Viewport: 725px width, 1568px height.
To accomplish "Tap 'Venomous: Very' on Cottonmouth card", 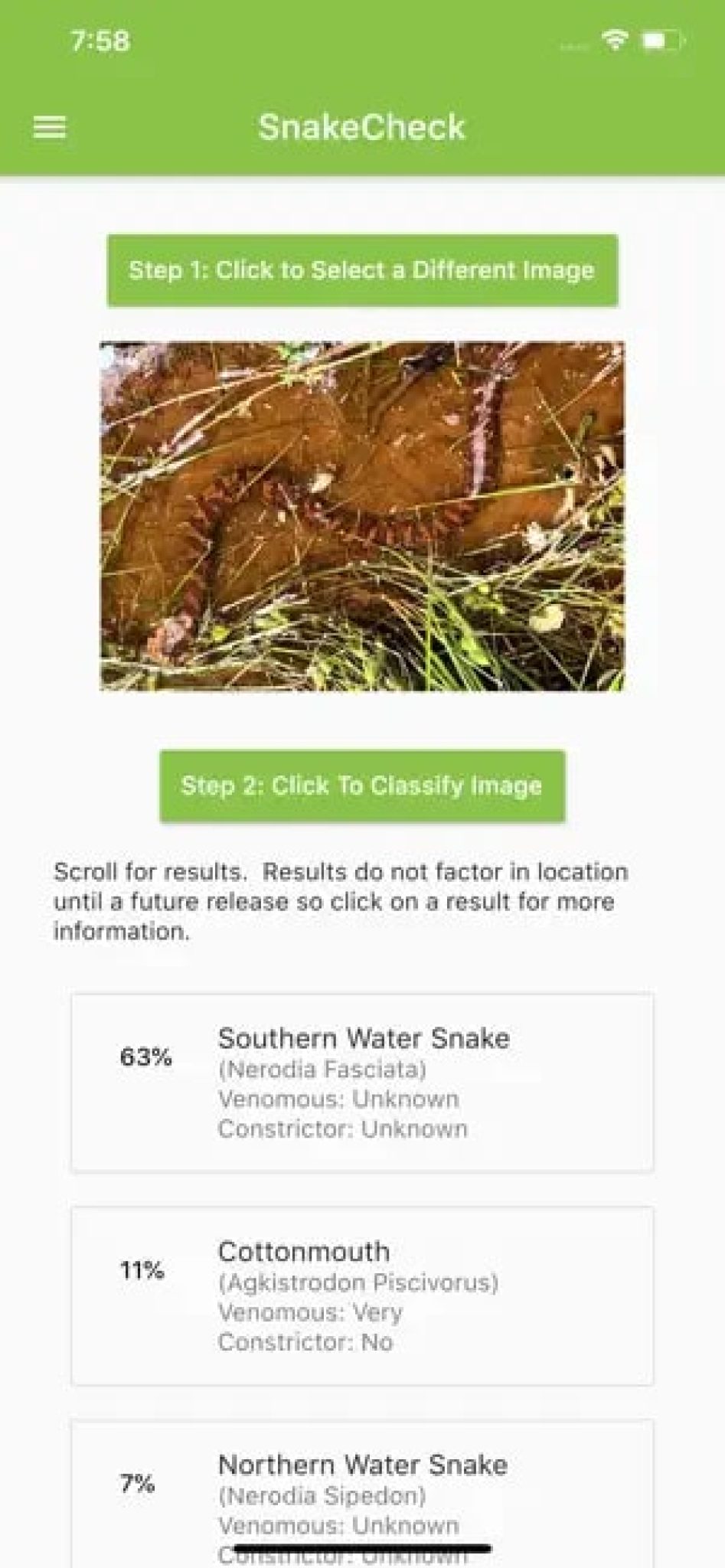I will click(x=309, y=1312).
